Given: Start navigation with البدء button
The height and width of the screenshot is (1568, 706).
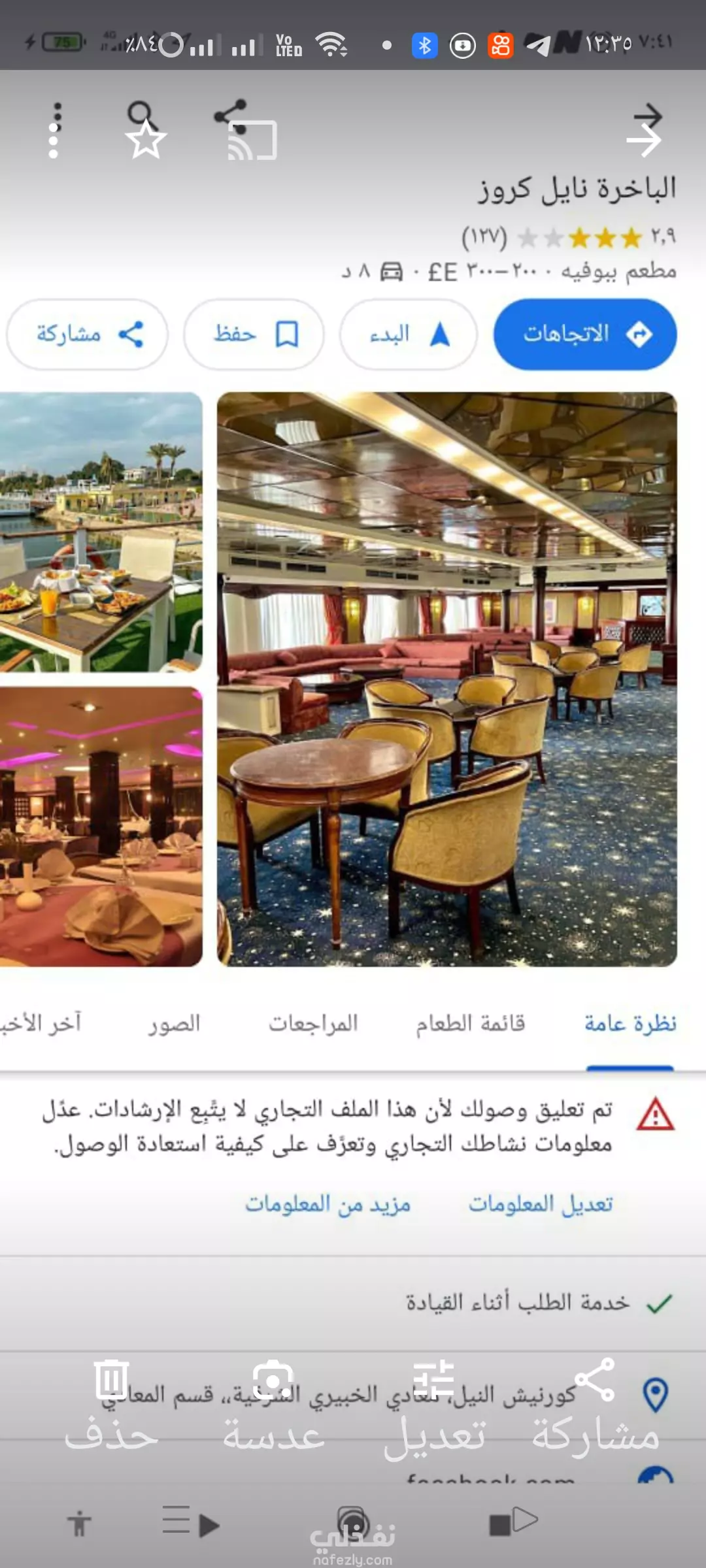Looking at the screenshot, I should [x=409, y=335].
